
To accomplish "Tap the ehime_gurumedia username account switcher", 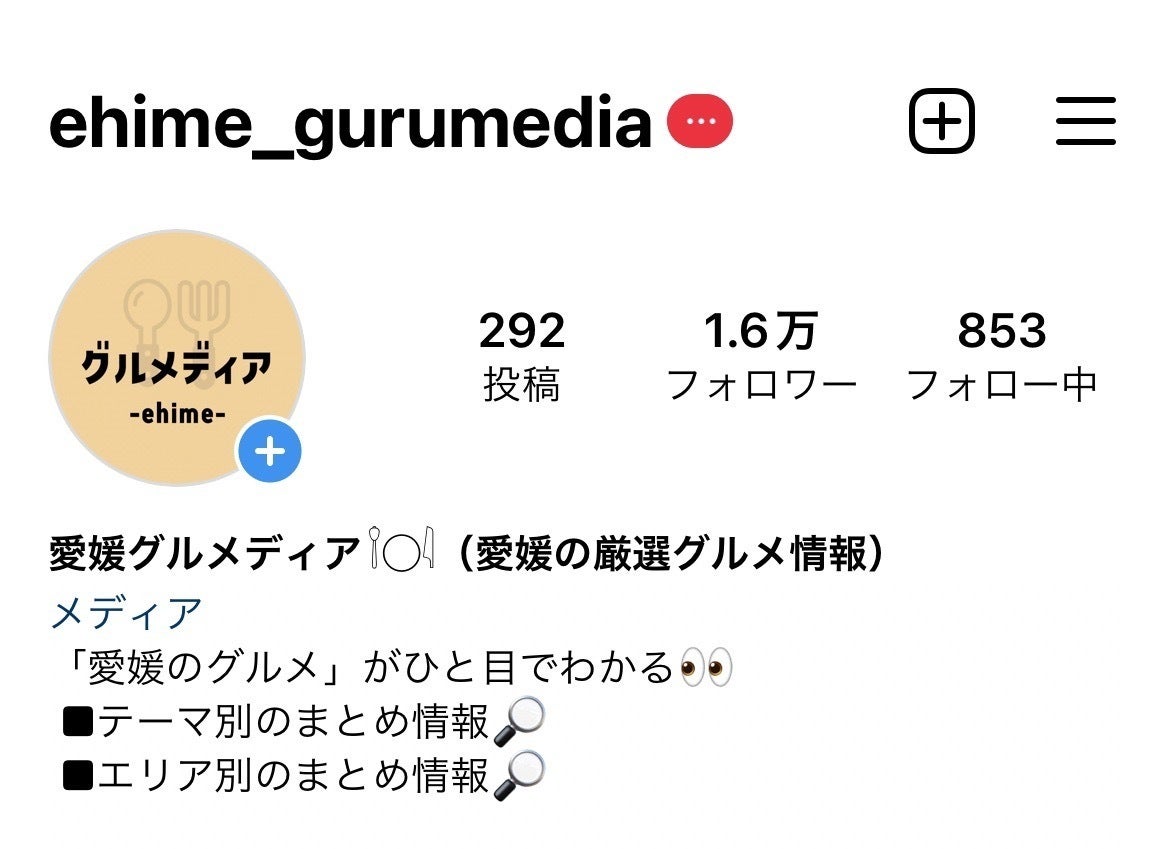I will [x=350, y=123].
